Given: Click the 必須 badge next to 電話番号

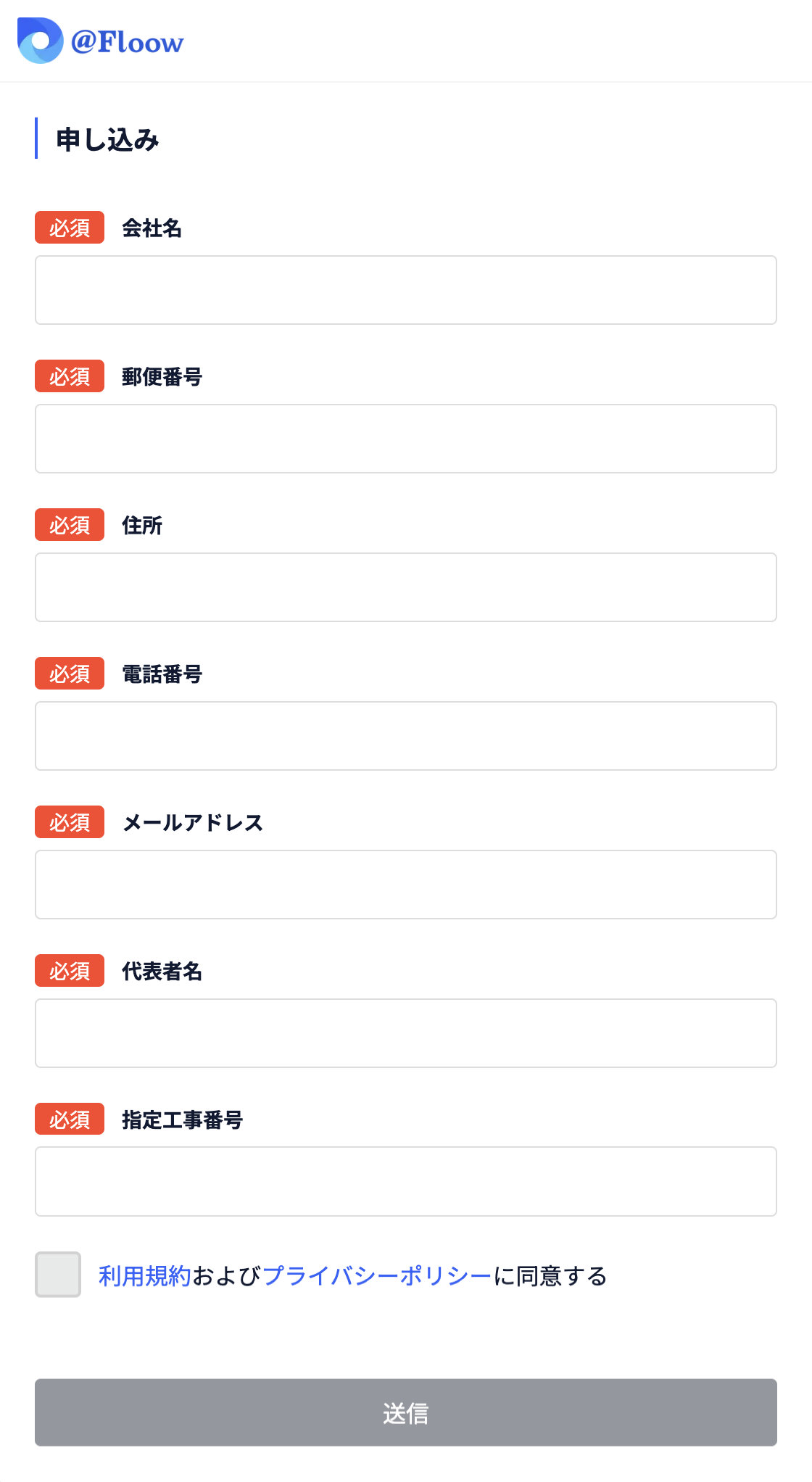Looking at the screenshot, I should 69,674.
